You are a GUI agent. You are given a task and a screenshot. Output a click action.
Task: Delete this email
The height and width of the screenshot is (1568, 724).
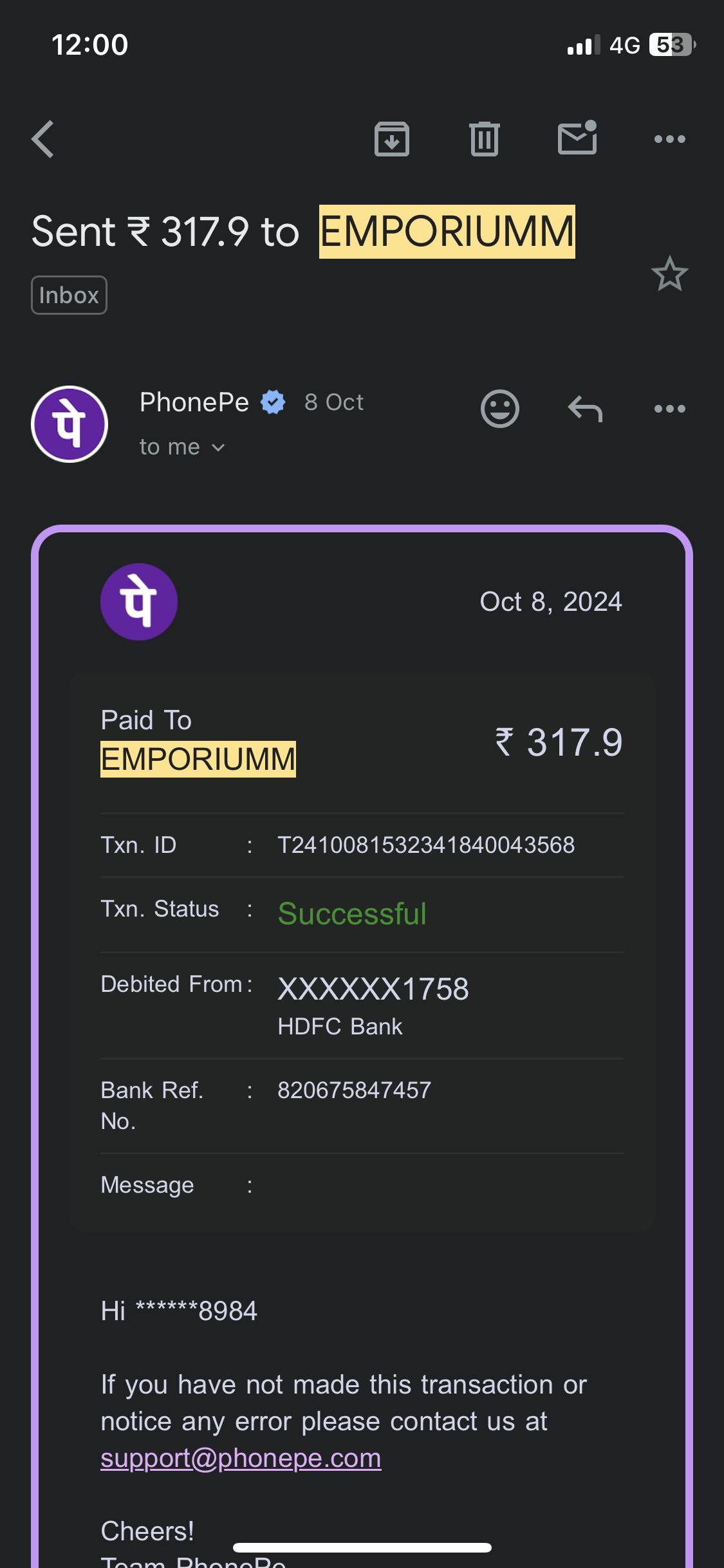[x=485, y=139]
